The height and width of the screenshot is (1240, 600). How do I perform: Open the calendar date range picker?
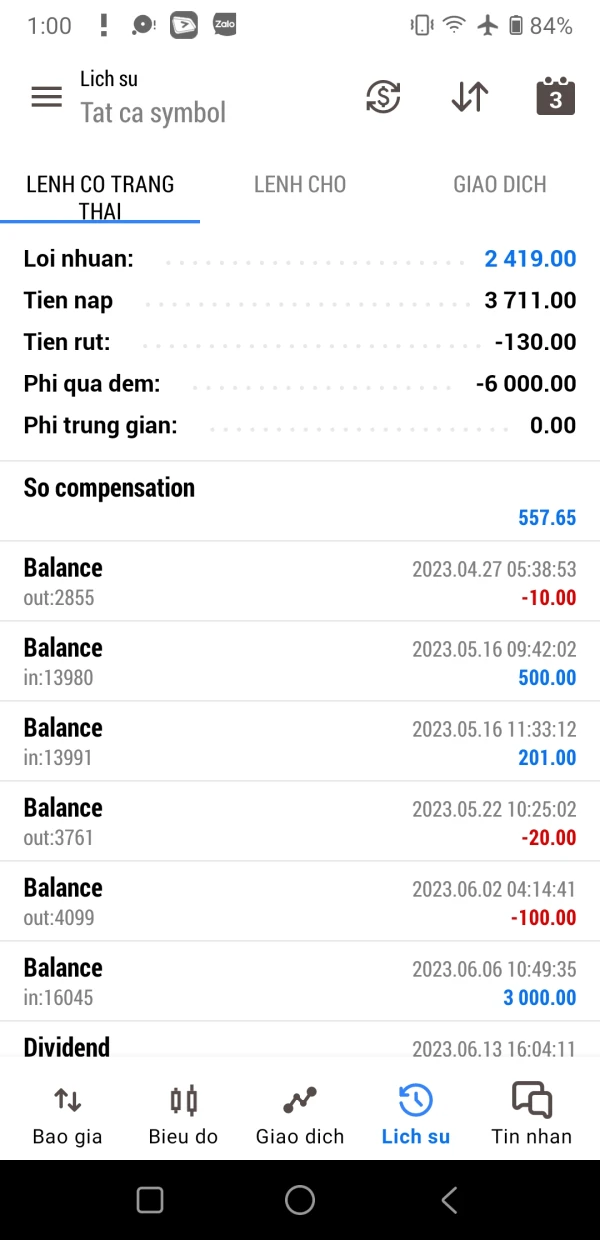(555, 97)
